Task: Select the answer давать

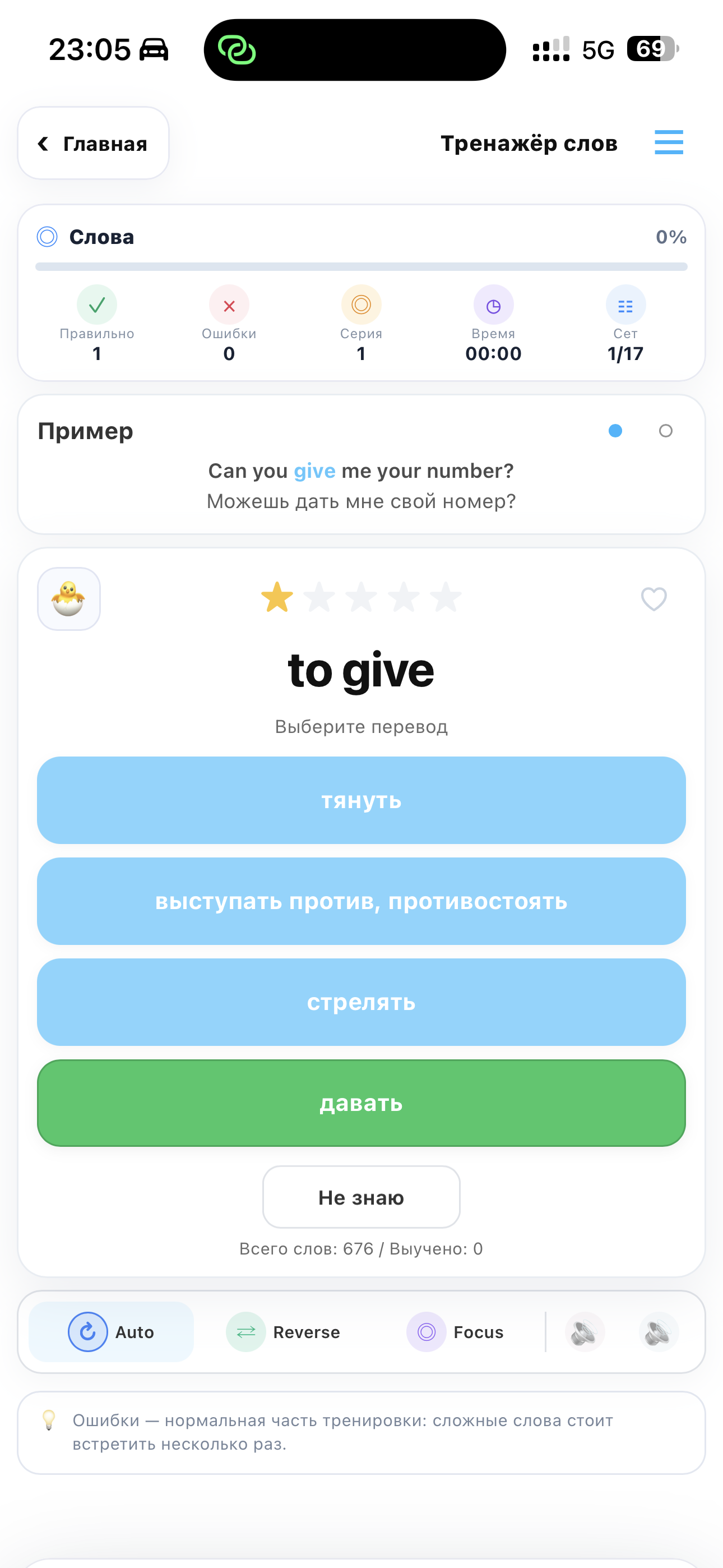Action: tap(361, 1103)
